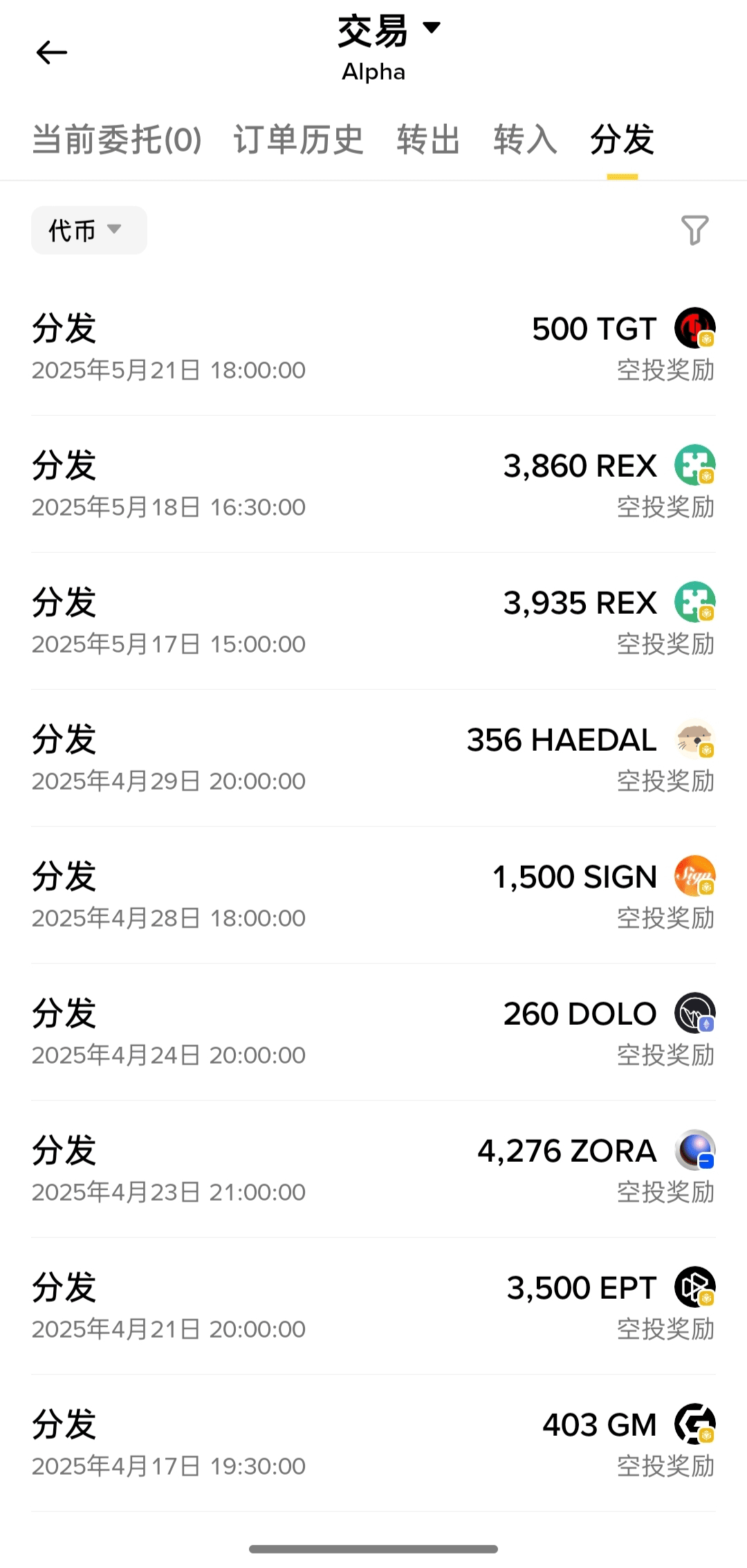Select the 分发 tab

622,140
